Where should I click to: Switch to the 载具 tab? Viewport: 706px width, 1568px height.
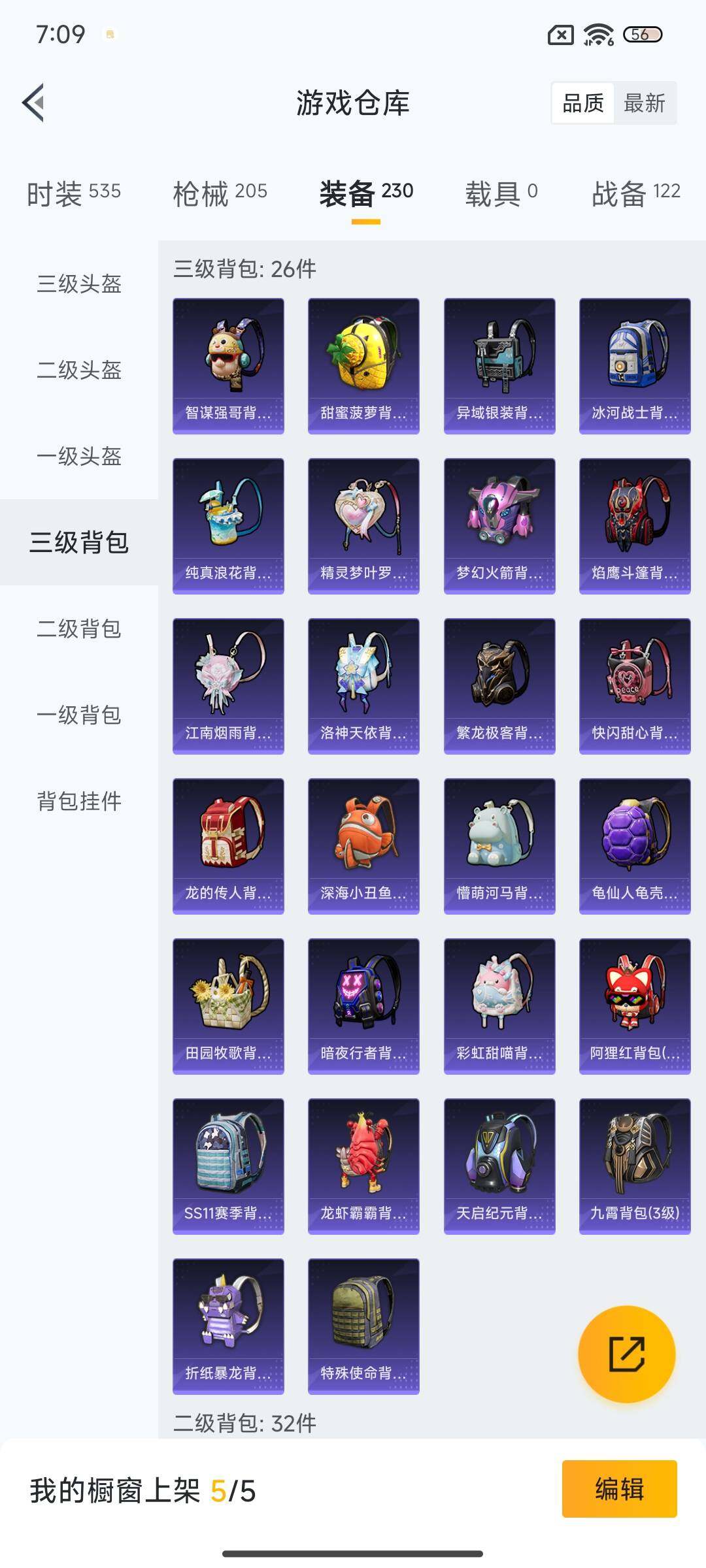tap(501, 193)
